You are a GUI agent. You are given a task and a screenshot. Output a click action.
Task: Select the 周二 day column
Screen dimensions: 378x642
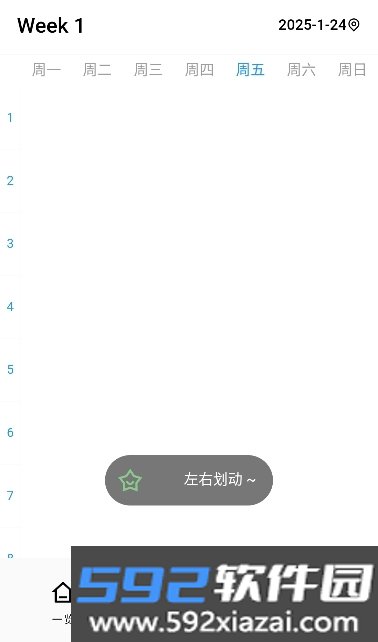pos(97,70)
